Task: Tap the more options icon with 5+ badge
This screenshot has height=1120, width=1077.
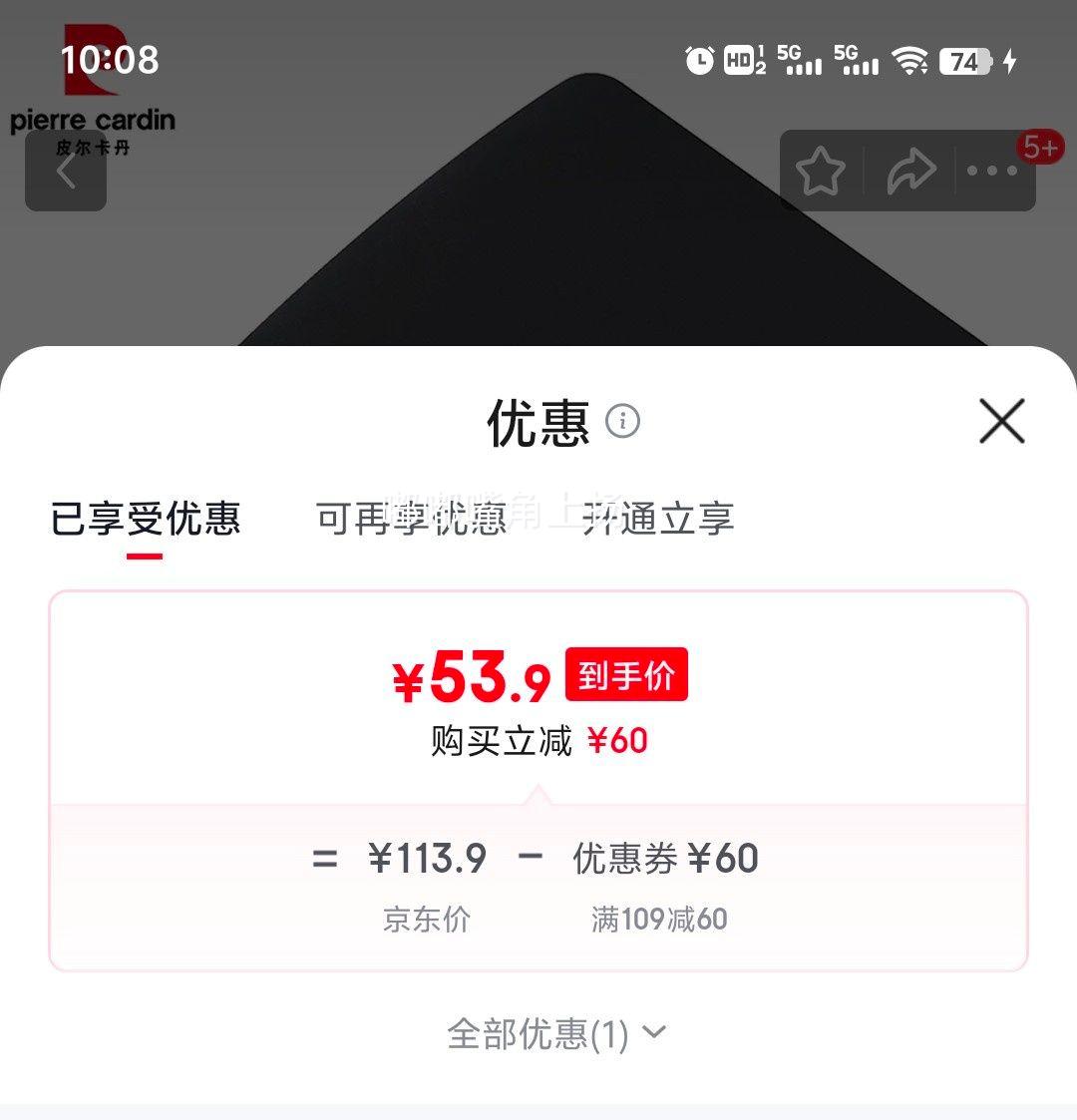Action: (993, 171)
